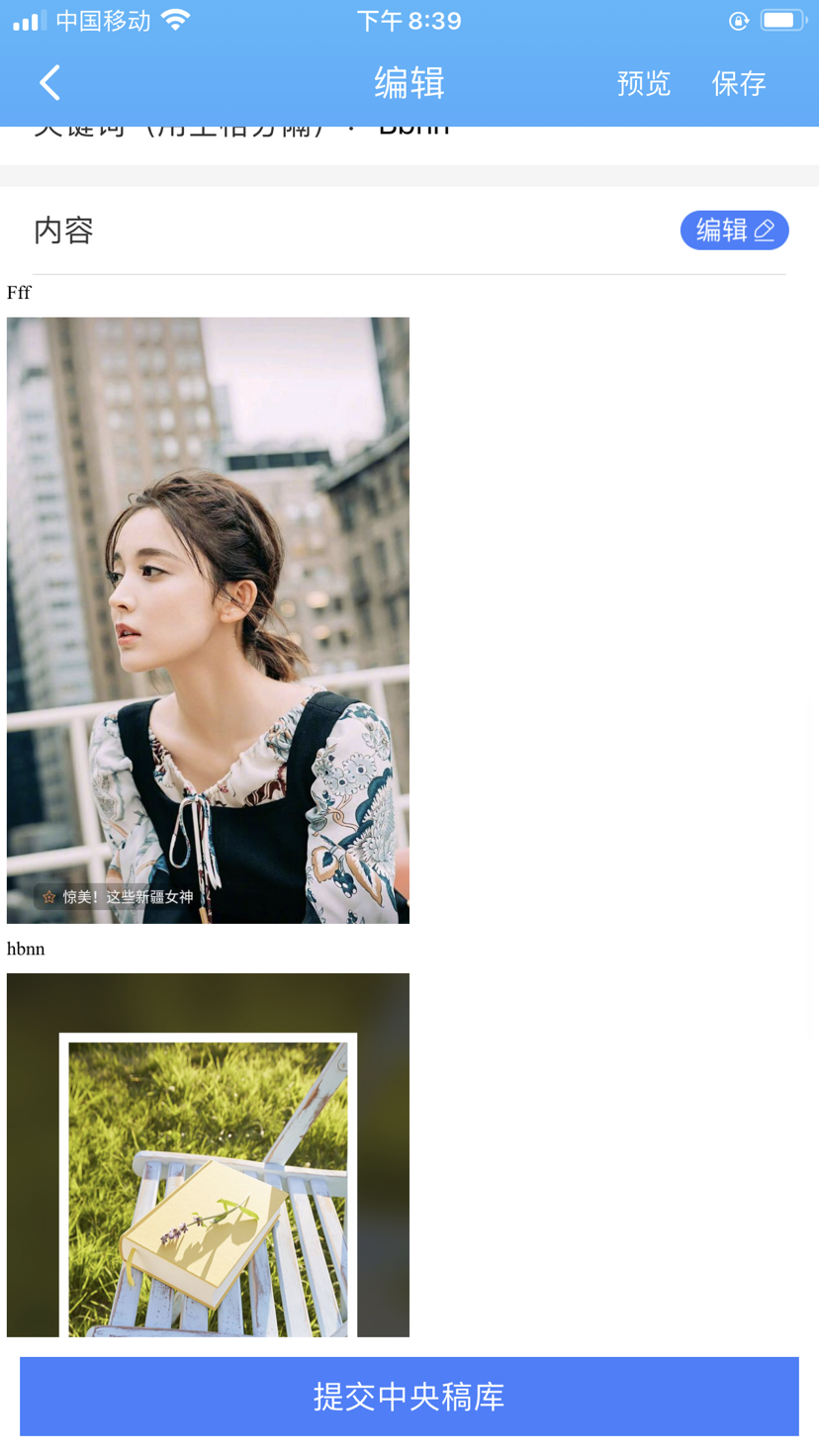The height and width of the screenshot is (1456, 819).
Task: Submit via 提交中央稿库 button
Action: 409,1396
